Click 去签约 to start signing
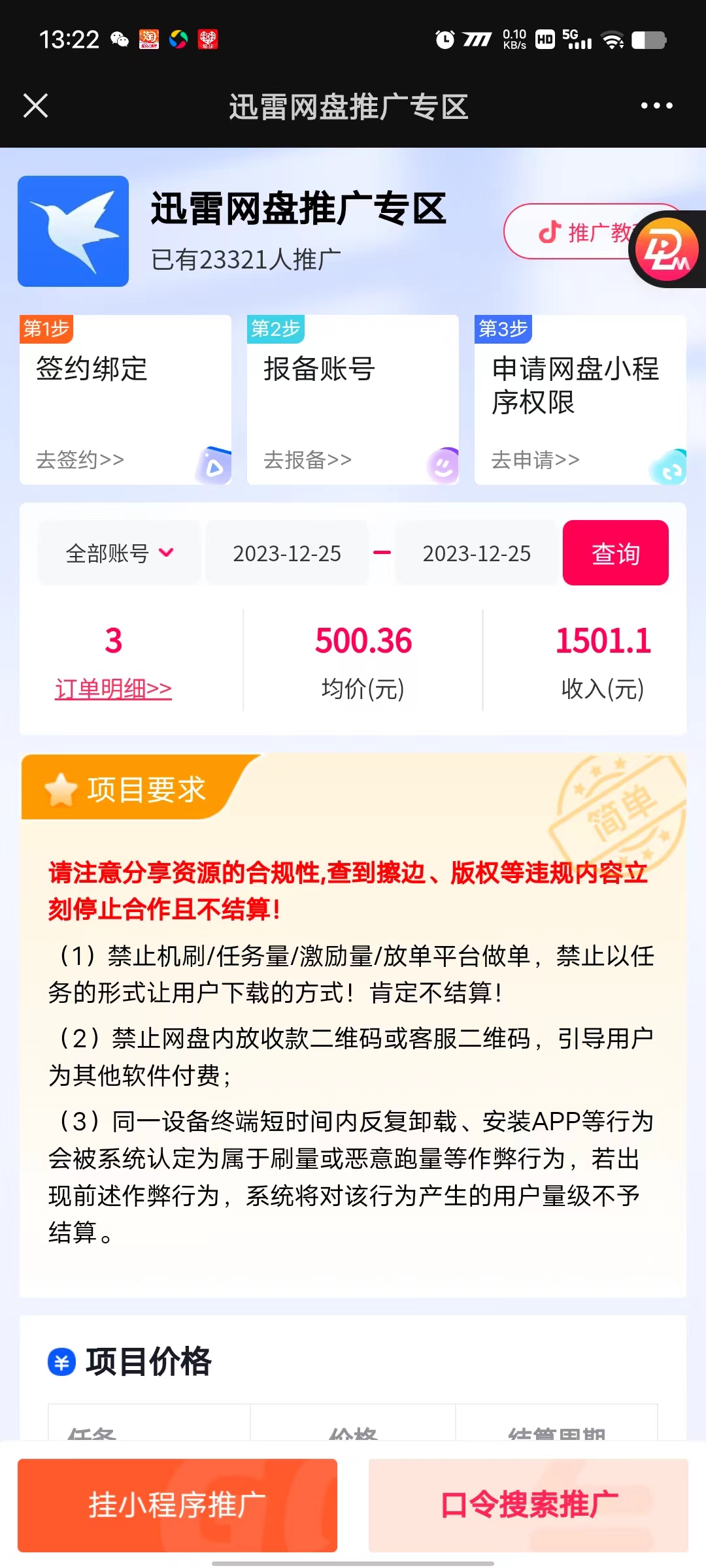This screenshot has height=1568, width=706. (x=80, y=459)
